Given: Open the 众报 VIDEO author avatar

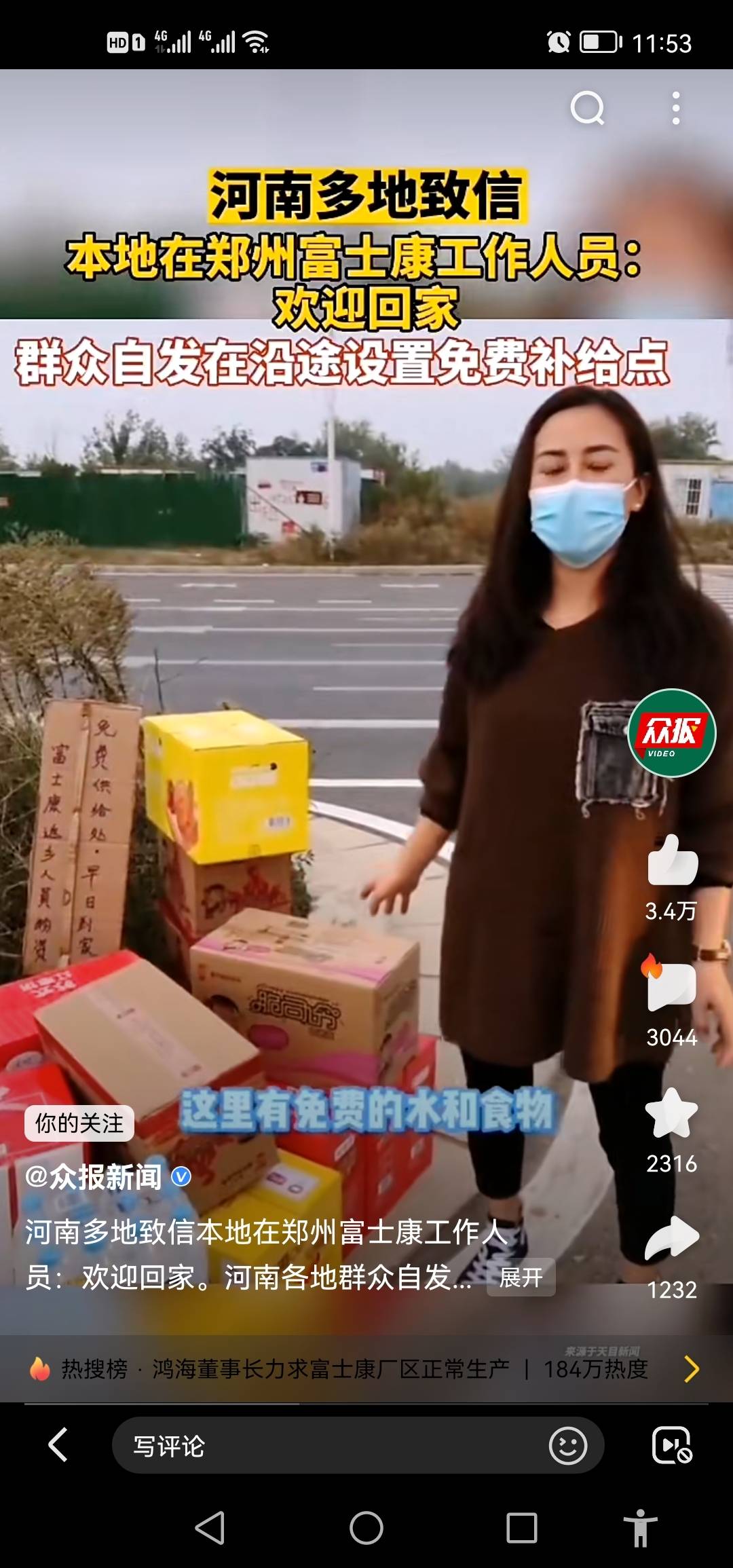Looking at the screenshot, I should click(671, 733).
